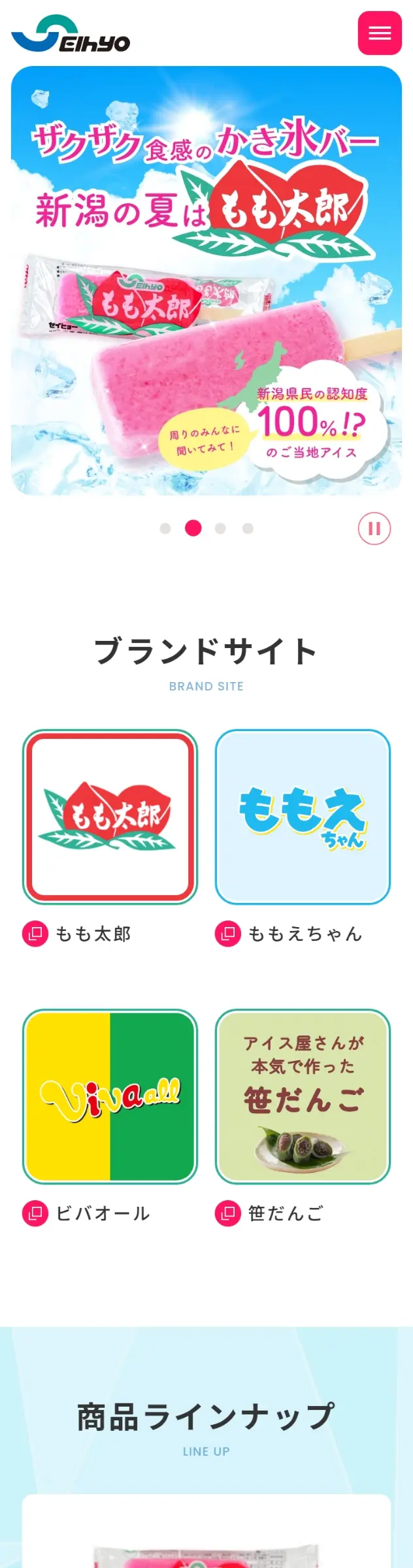Pause the banner slideshow
413x1568 pixels.
[374, 529]
